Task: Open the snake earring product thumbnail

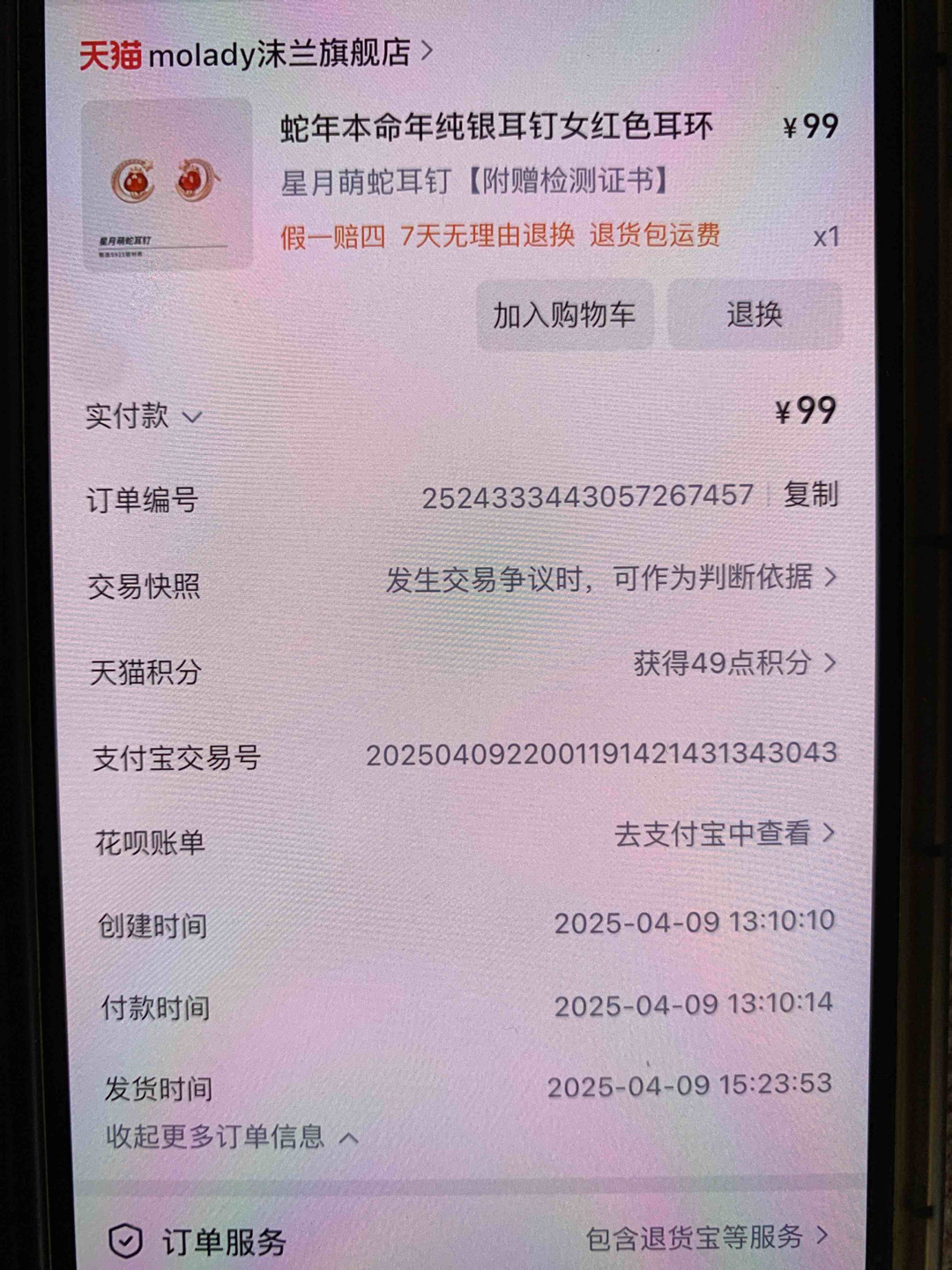Action: click(167, 183)
